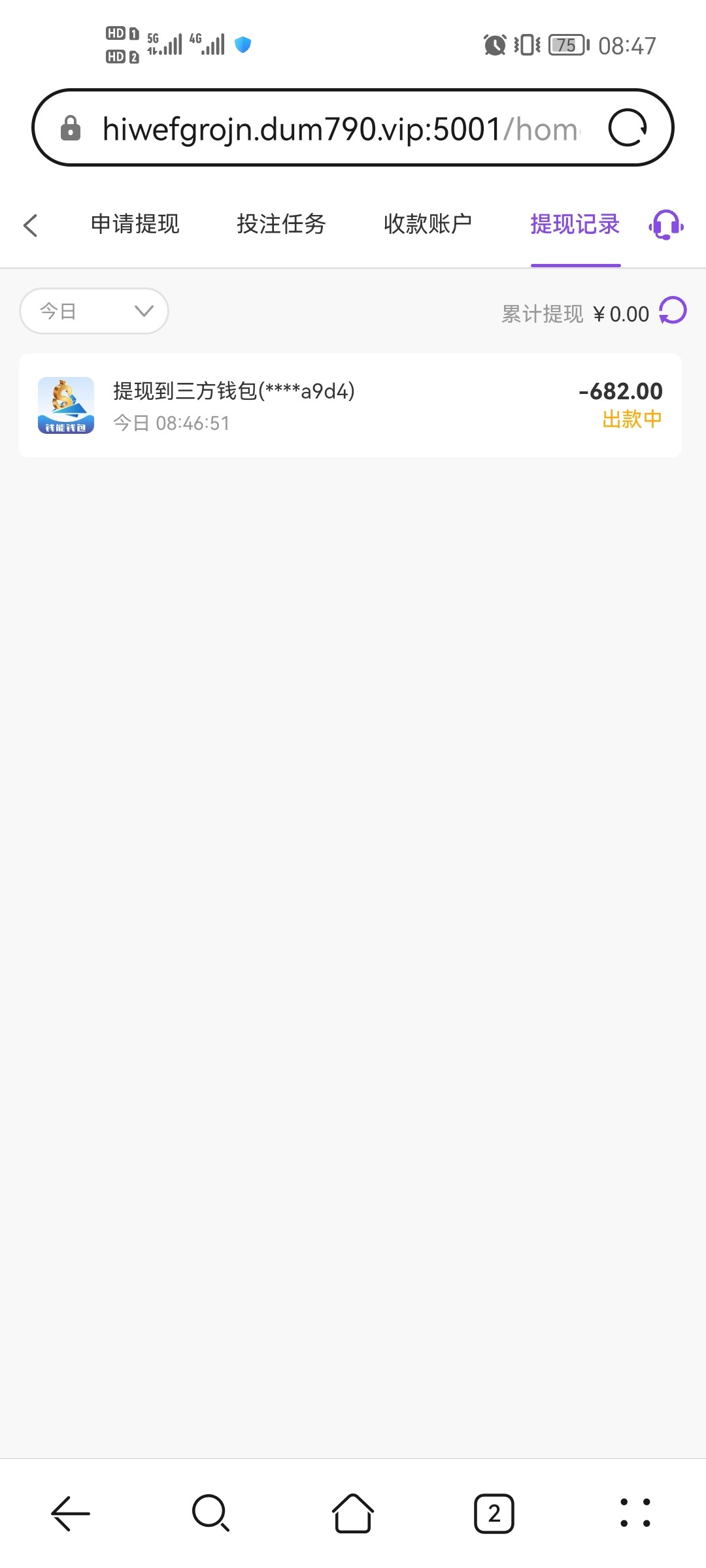The image size is (706, 1568).
Task: Go back using the header arrow
Action: [x=30, y=225]
